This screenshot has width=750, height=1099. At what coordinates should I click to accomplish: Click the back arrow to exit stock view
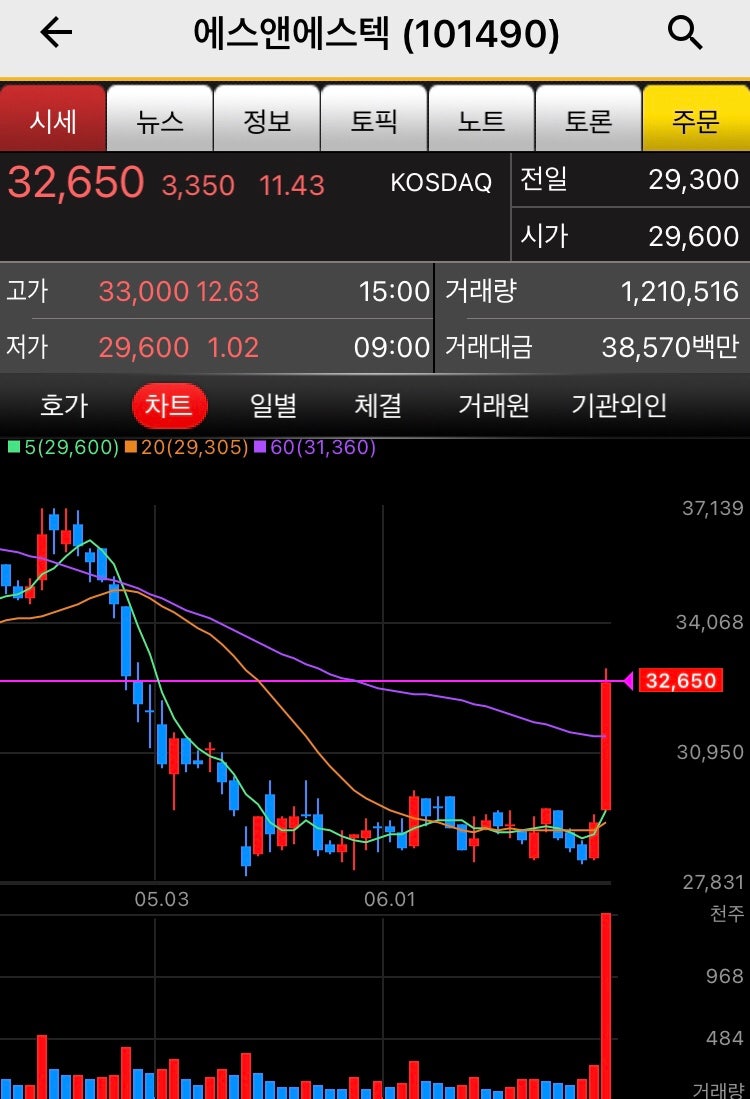(x=56, y=33)
